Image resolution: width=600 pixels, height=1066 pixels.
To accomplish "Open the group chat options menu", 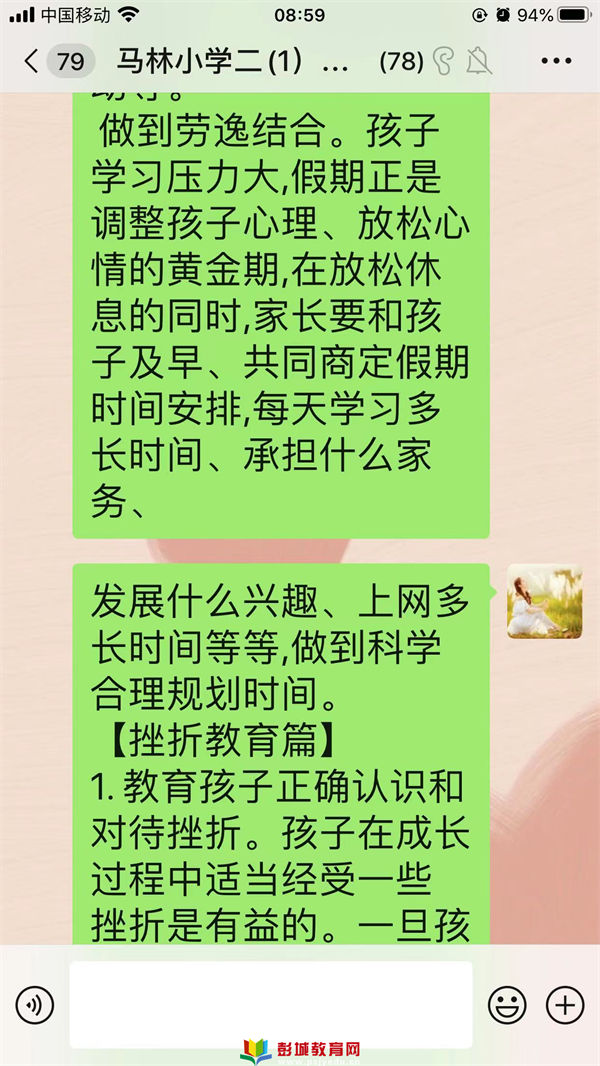I will pos(556,61).
